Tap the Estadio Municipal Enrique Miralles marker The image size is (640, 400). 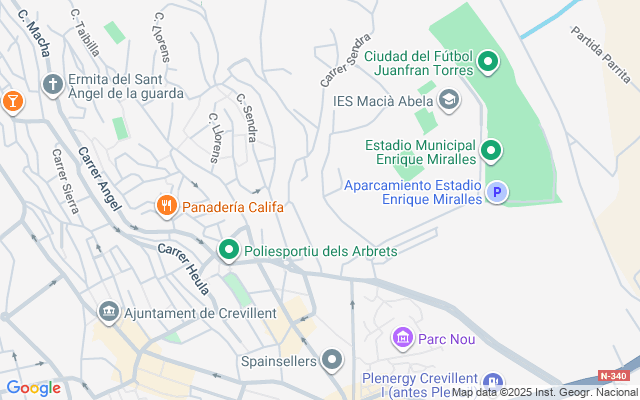(490, 152)
